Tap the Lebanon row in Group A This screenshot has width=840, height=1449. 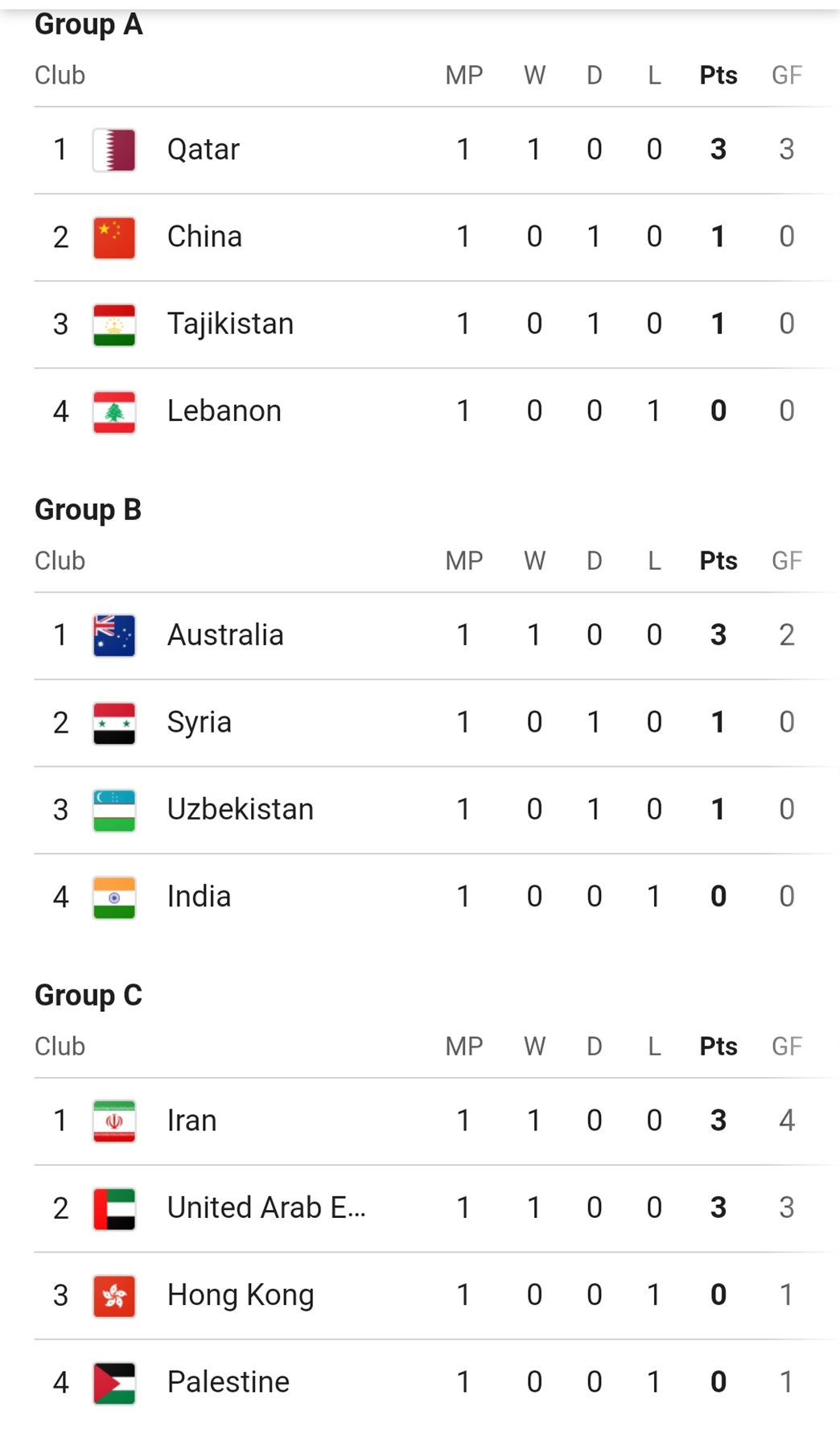(224, 411)
